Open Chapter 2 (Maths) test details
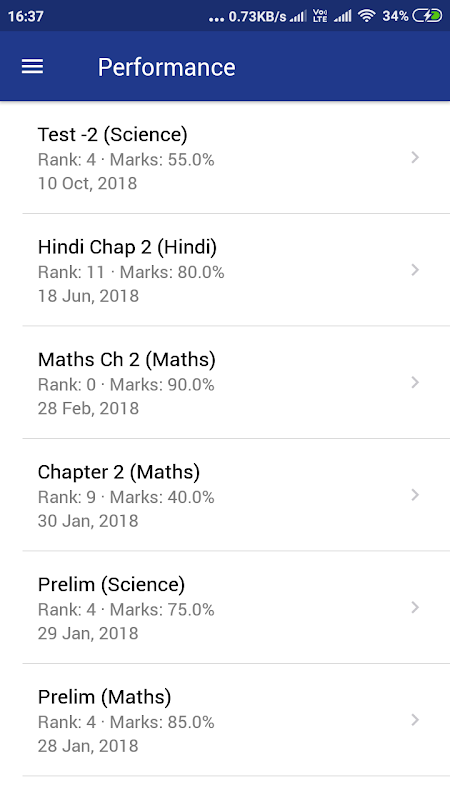The image size is (450, 800). pos(225,495)
